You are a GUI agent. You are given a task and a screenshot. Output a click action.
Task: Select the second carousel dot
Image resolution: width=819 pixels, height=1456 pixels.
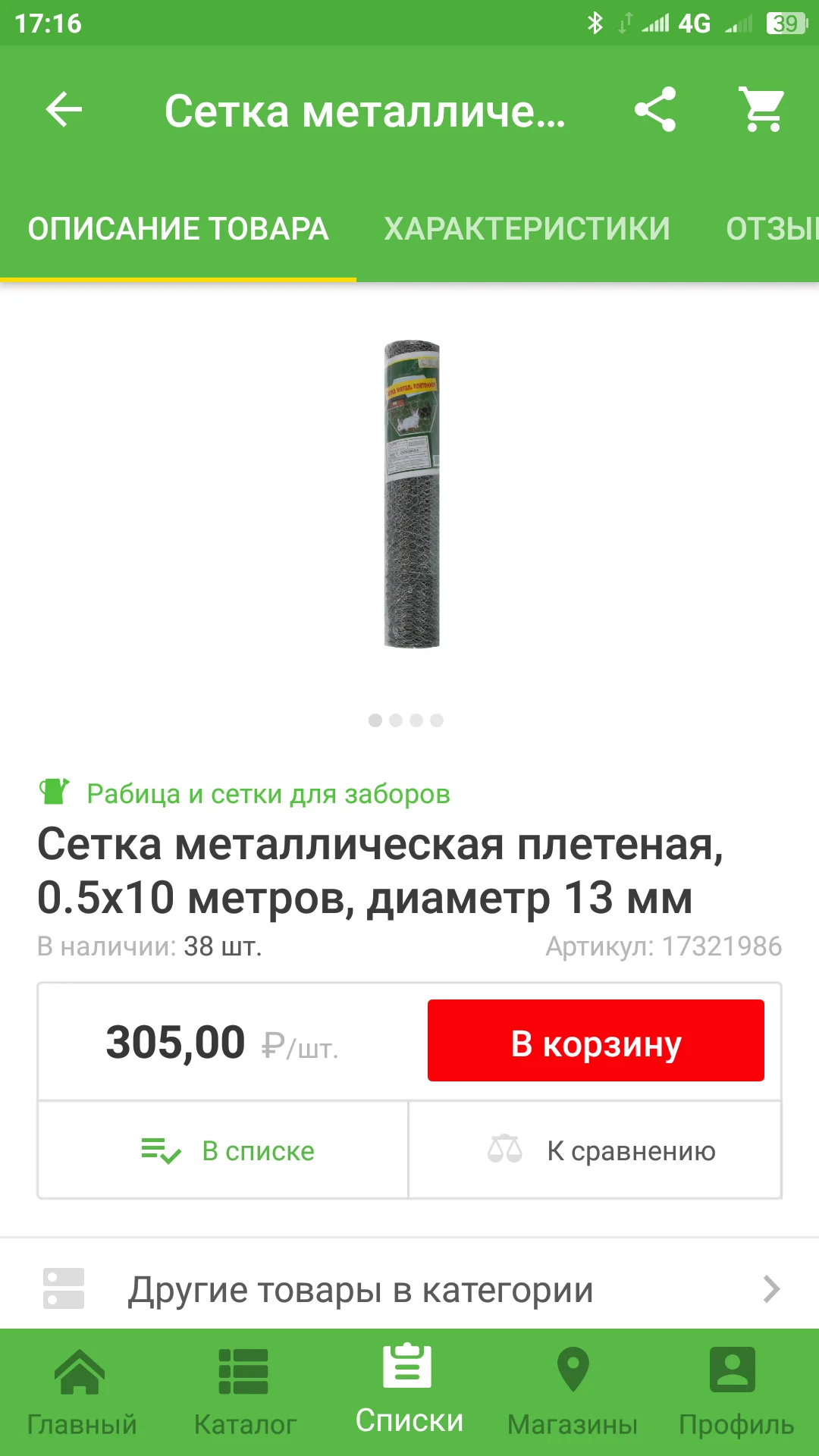pos(396,720)
